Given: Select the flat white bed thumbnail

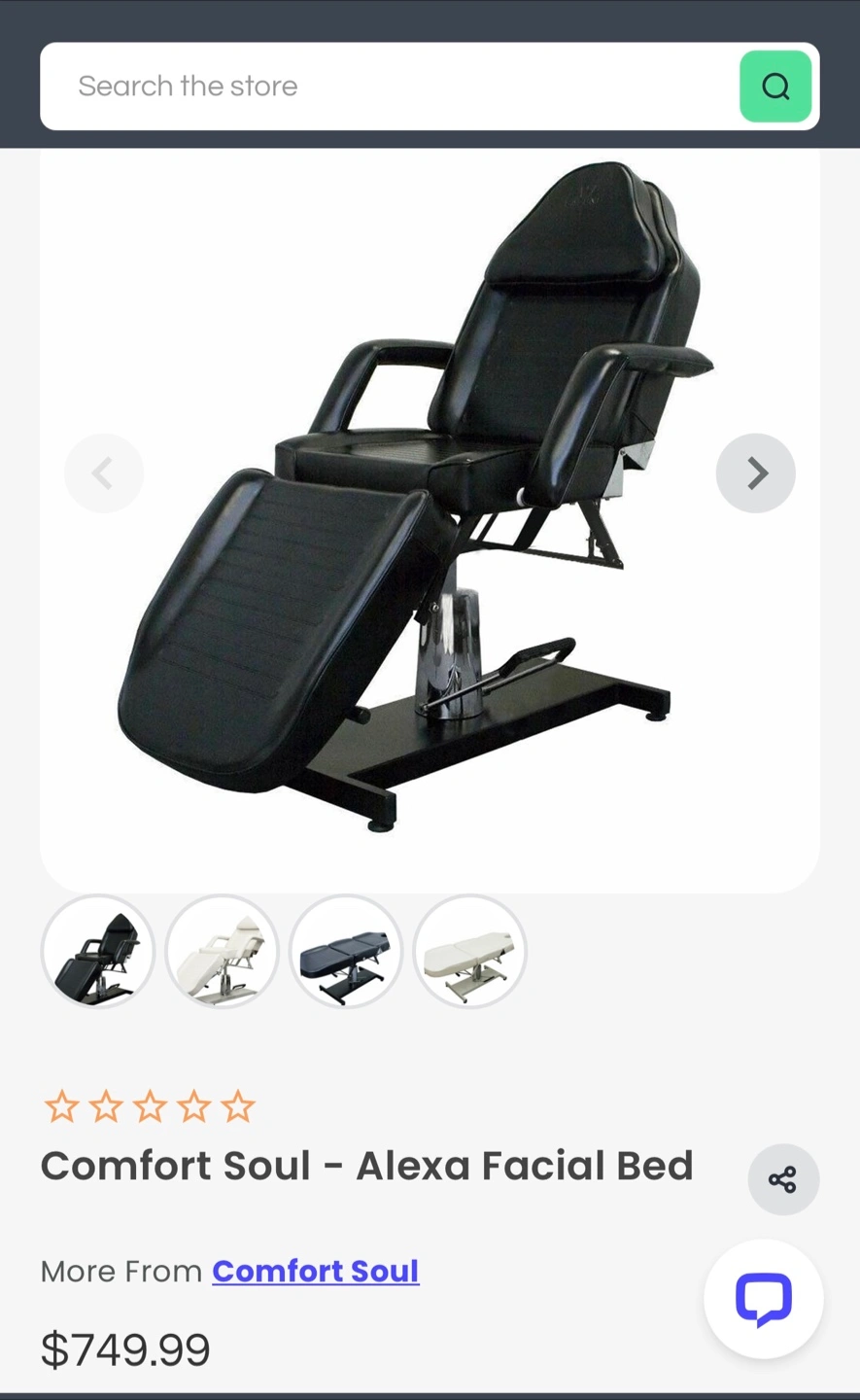Looking at the screenshot, I should coord(469,952).
